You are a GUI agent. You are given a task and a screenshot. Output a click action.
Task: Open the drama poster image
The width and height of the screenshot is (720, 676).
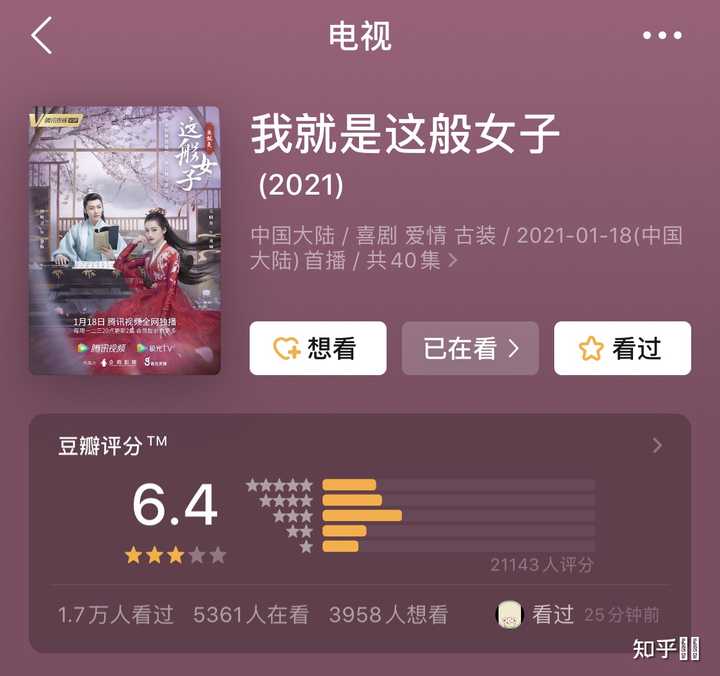tap(124, 240)
